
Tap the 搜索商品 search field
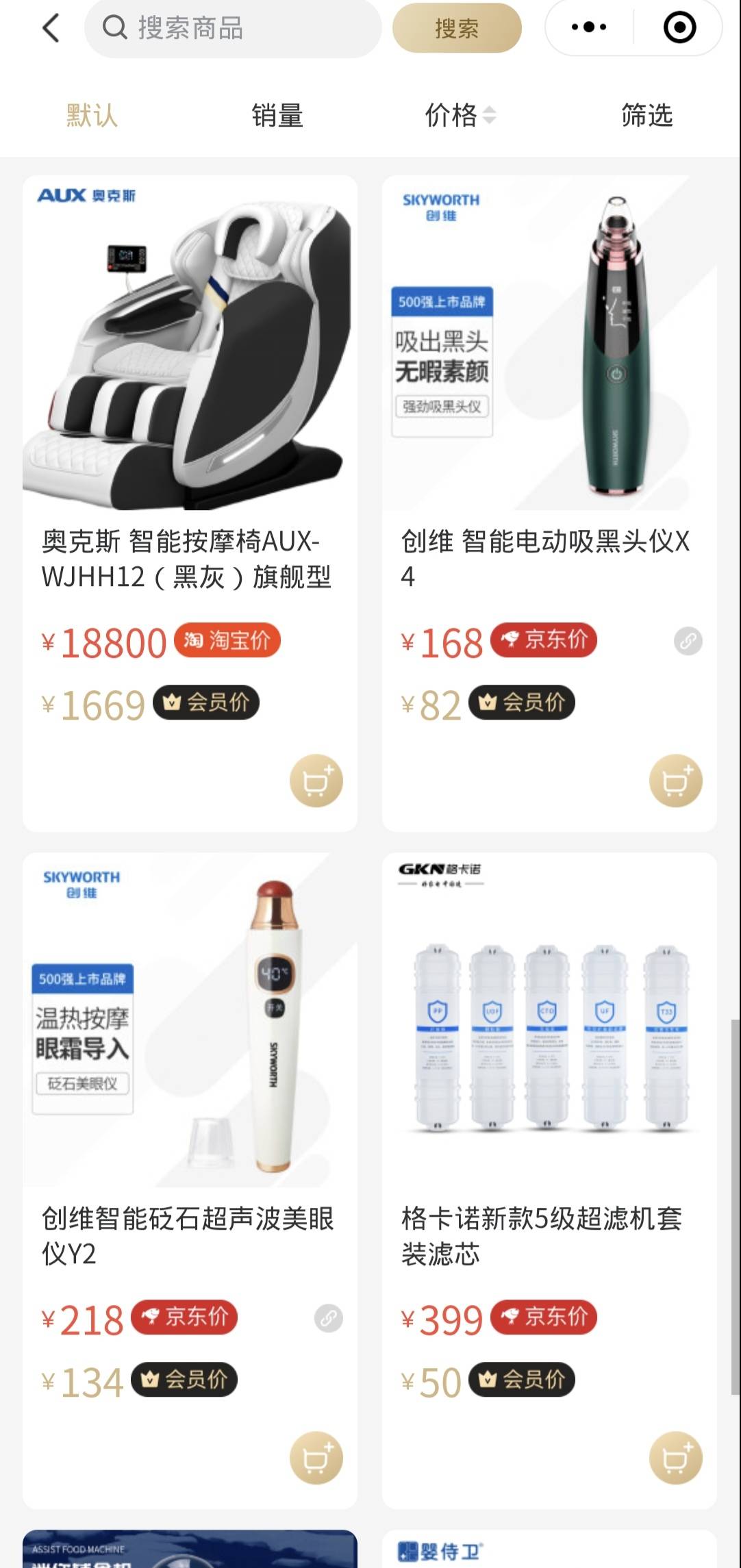[x=233, y=29]
